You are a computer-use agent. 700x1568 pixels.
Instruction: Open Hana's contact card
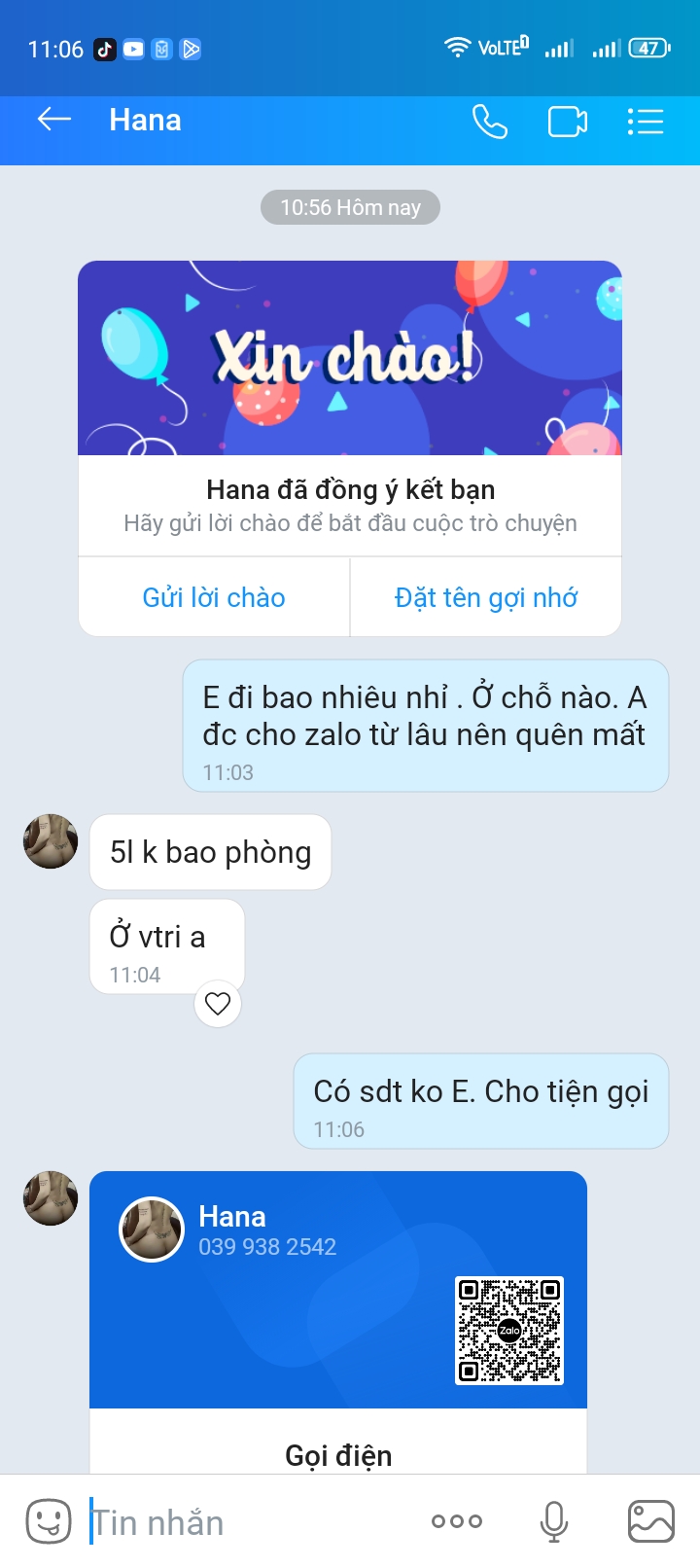(337, 1289)
